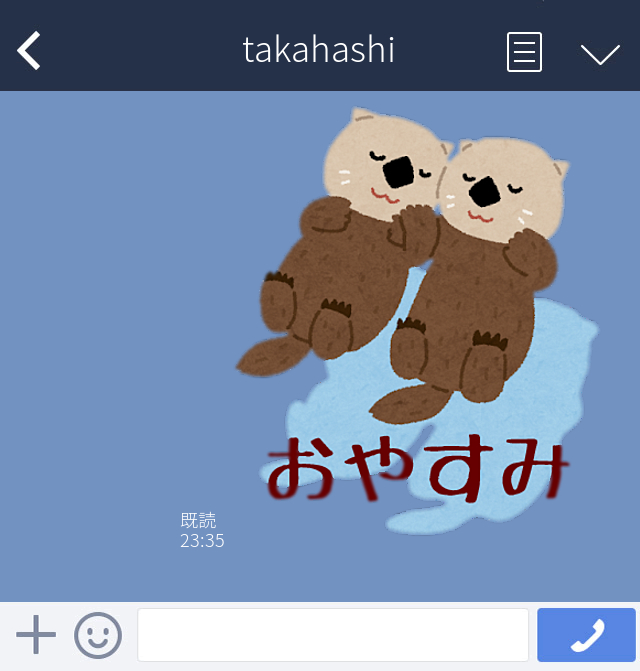
Task: Start a voice call with takahashi
Action: pos(587,635)
